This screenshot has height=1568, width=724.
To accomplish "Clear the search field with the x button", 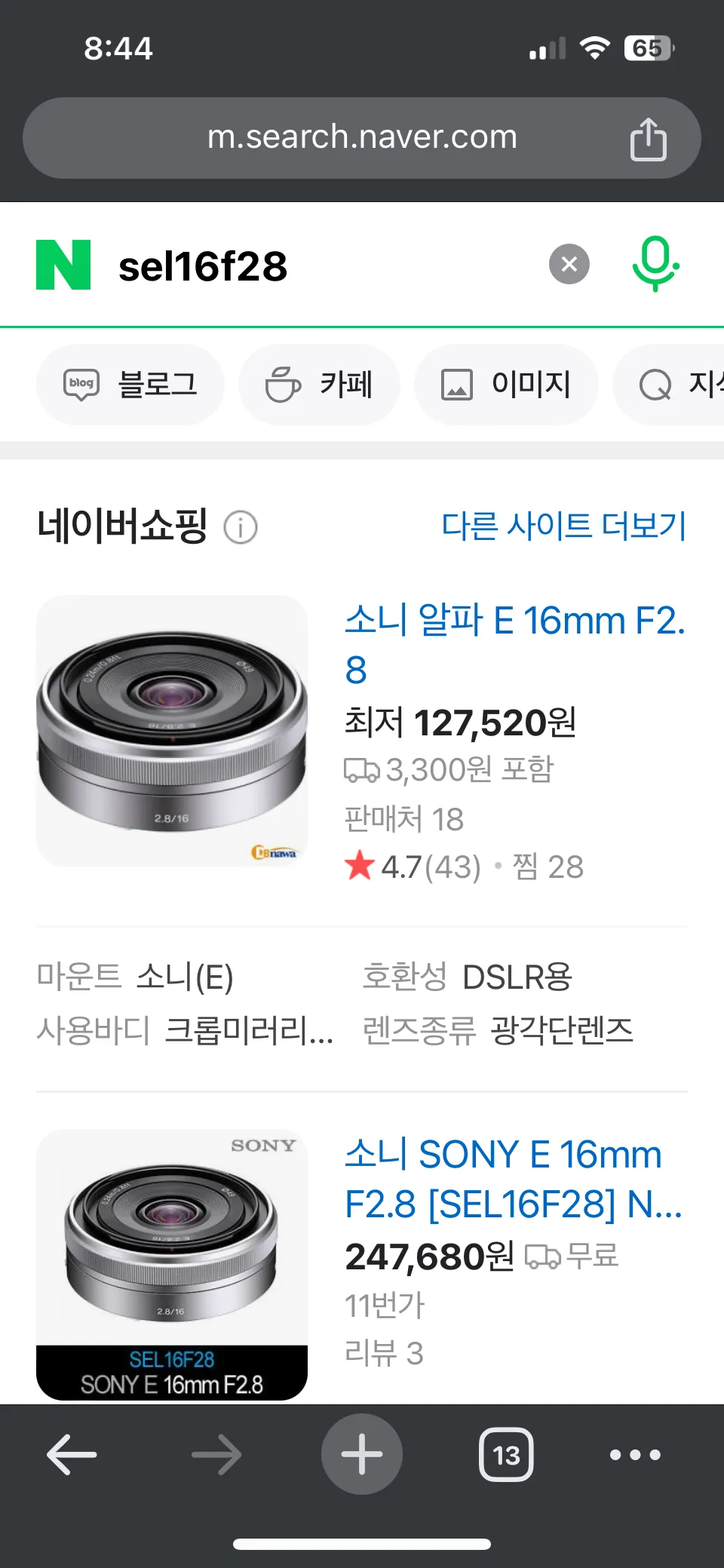I will (569, 263).
